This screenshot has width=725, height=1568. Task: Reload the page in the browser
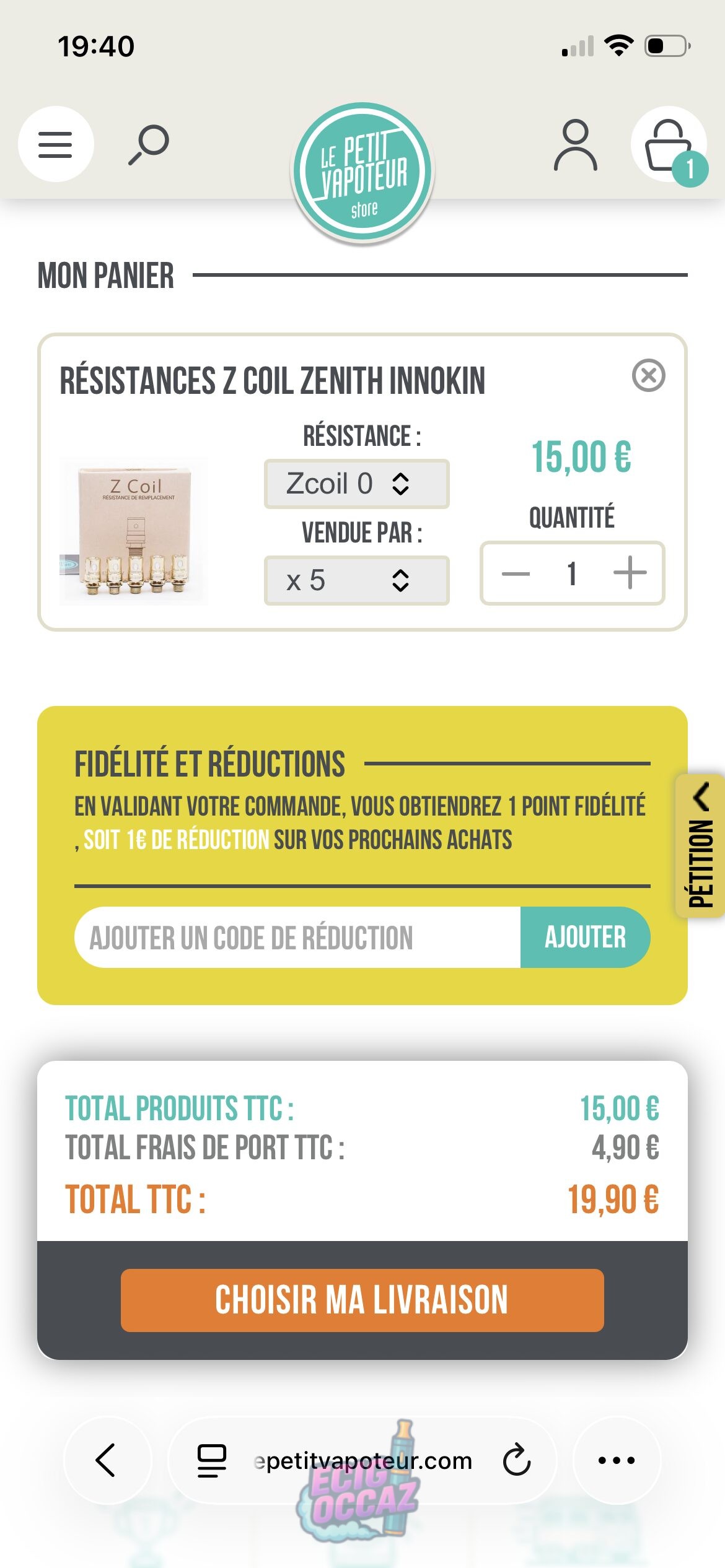[x=516, y=1460]
